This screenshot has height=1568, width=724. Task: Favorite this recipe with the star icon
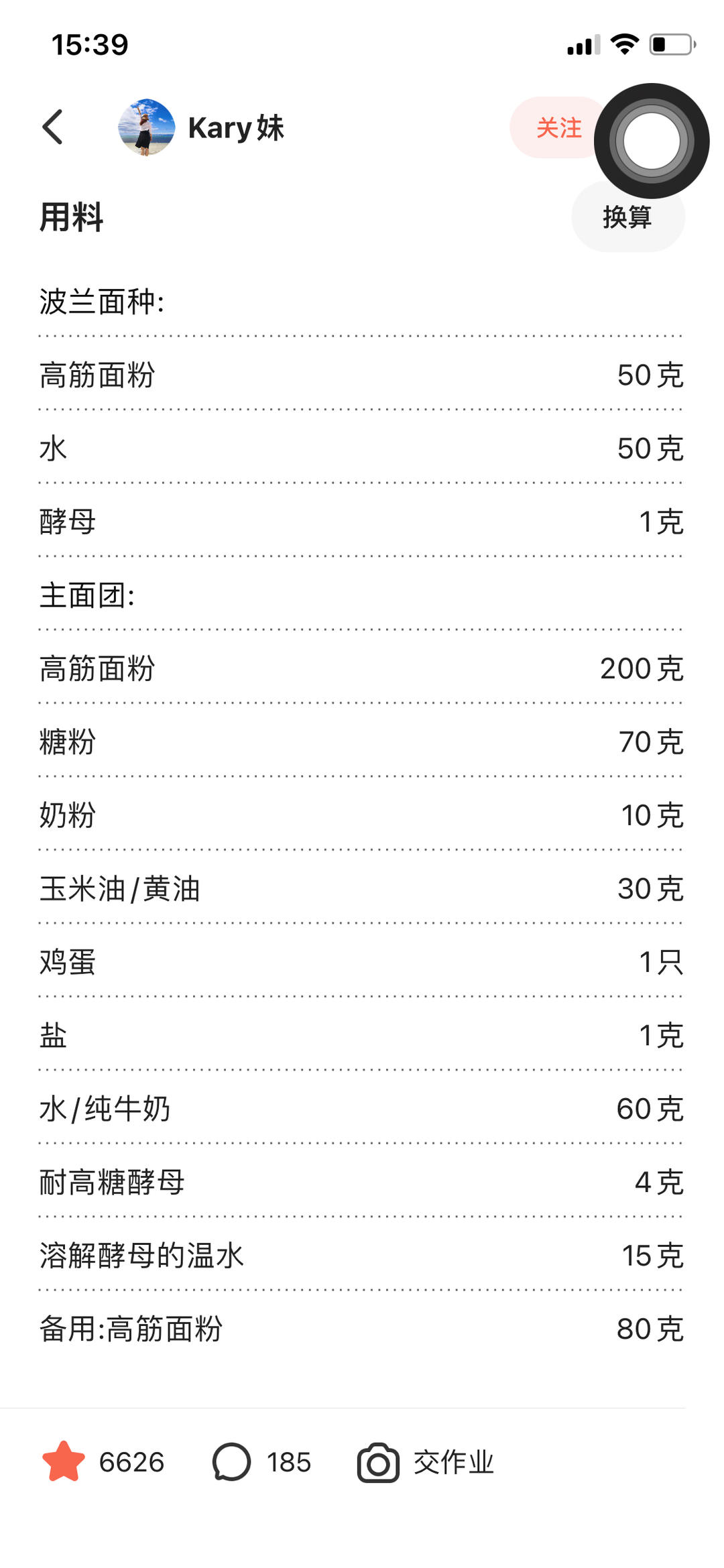(x=64, y=1462)
